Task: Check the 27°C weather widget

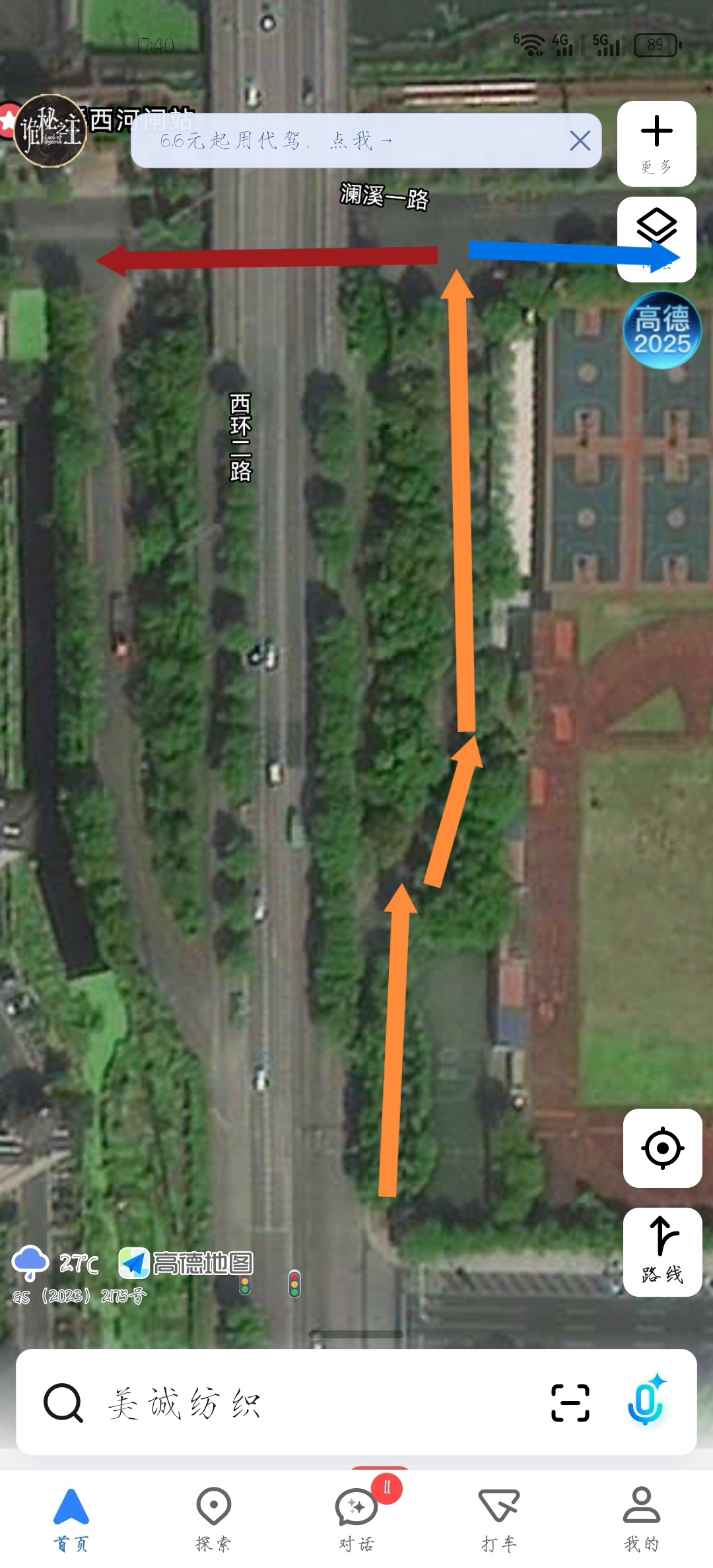Action: coord(55,1263)
